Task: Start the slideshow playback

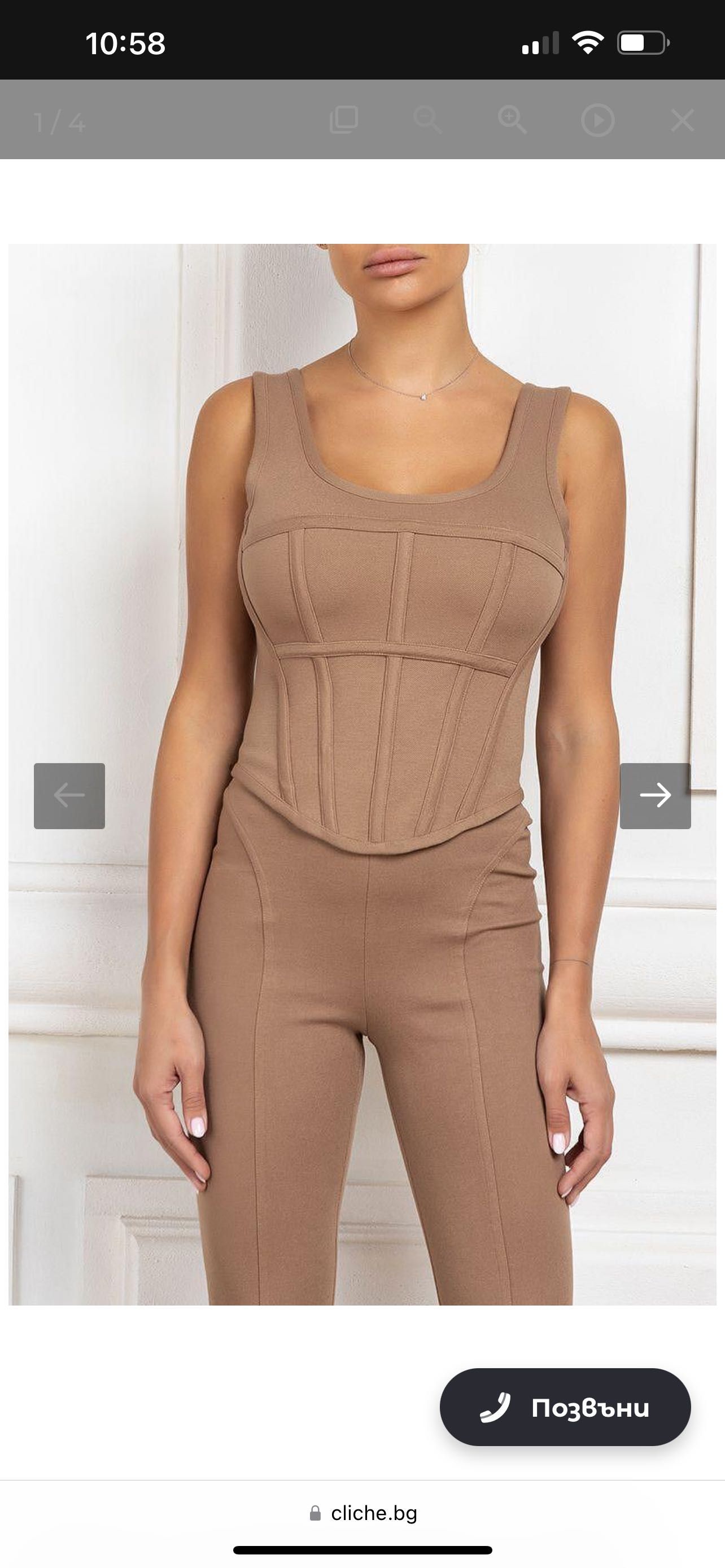Action: pos(597,121)
